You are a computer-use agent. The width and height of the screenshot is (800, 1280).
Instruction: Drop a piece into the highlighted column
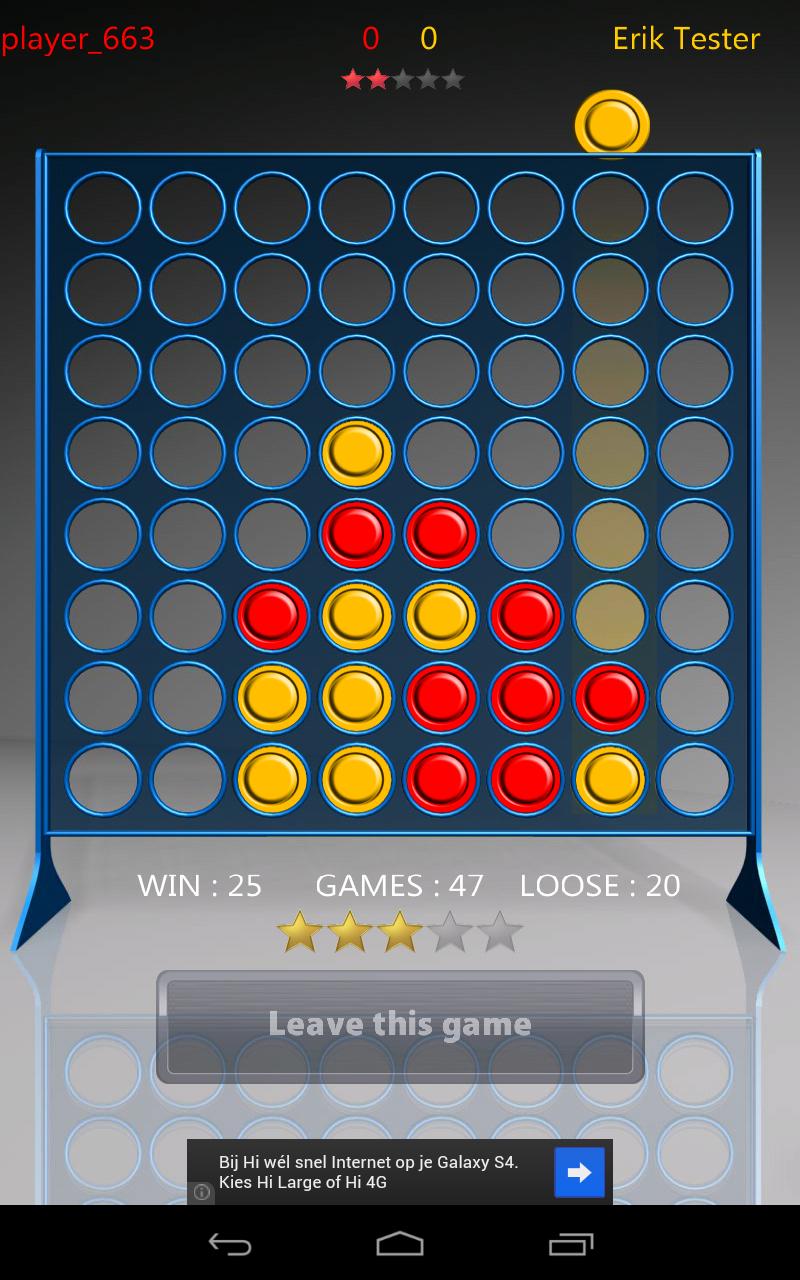[611, 207]
